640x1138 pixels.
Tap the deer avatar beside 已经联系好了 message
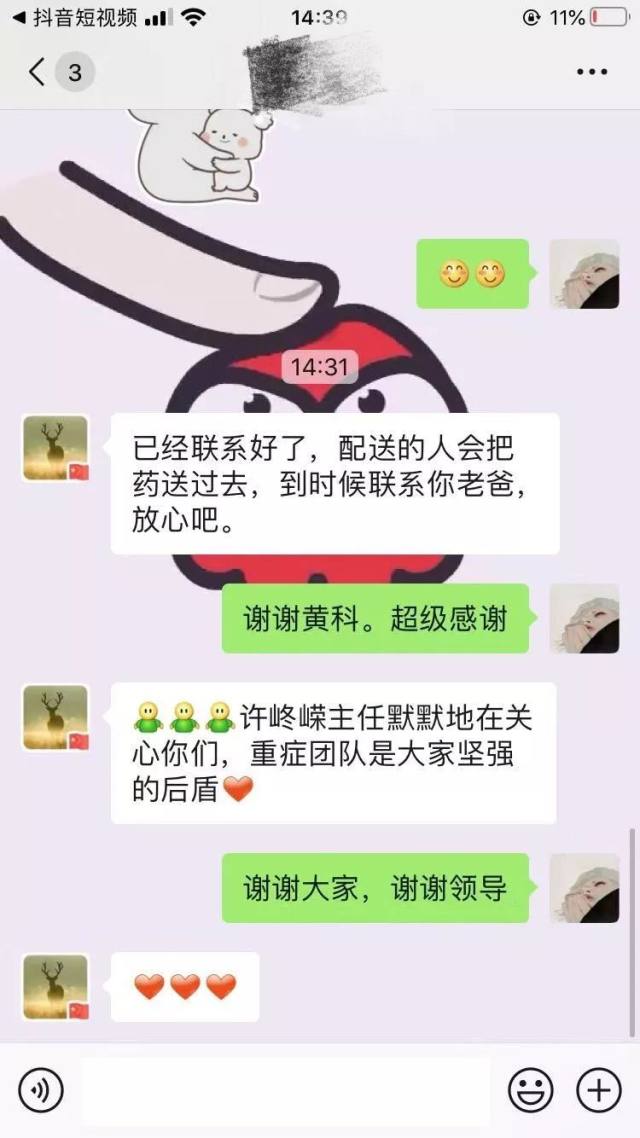(x=55, y=448)
